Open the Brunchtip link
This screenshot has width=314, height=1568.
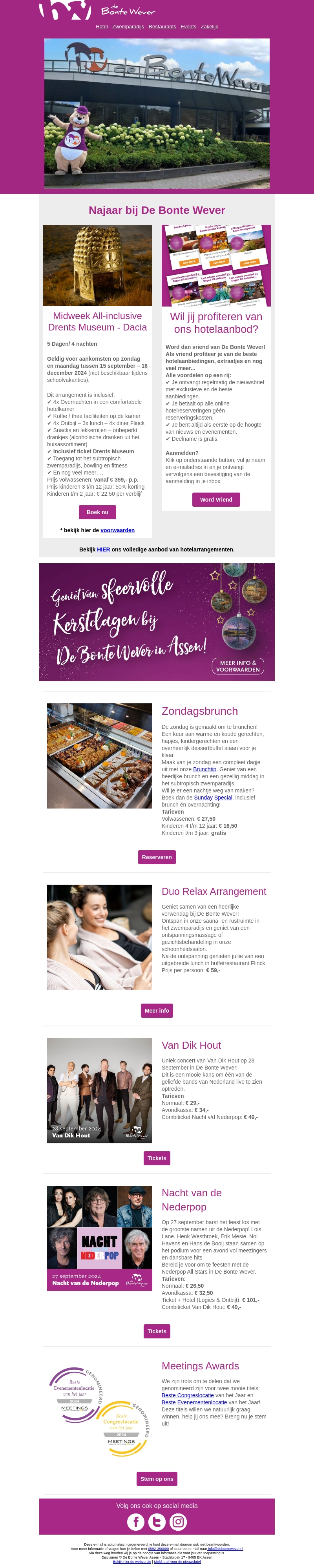tap(204, 769)
